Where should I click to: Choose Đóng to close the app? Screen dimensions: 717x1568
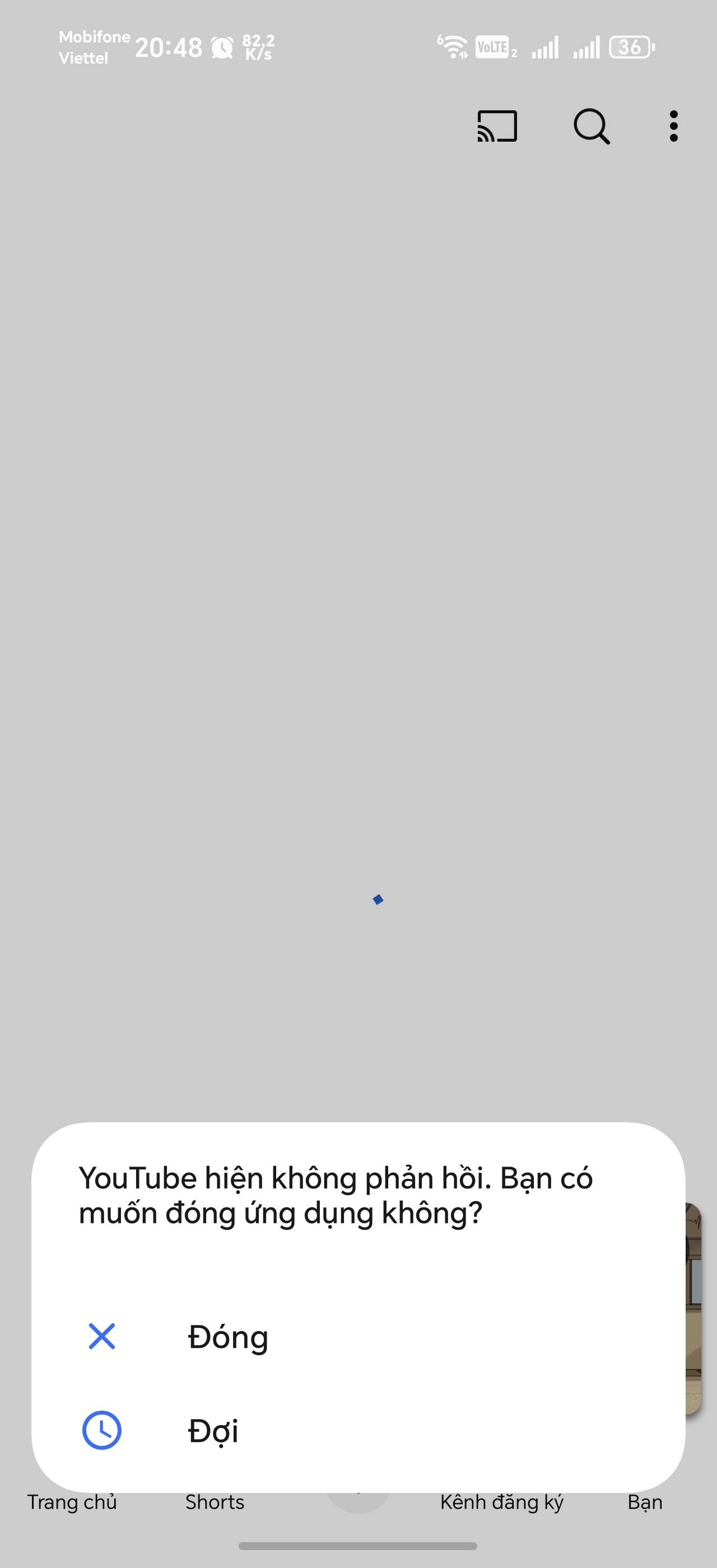click(228, 1337)
